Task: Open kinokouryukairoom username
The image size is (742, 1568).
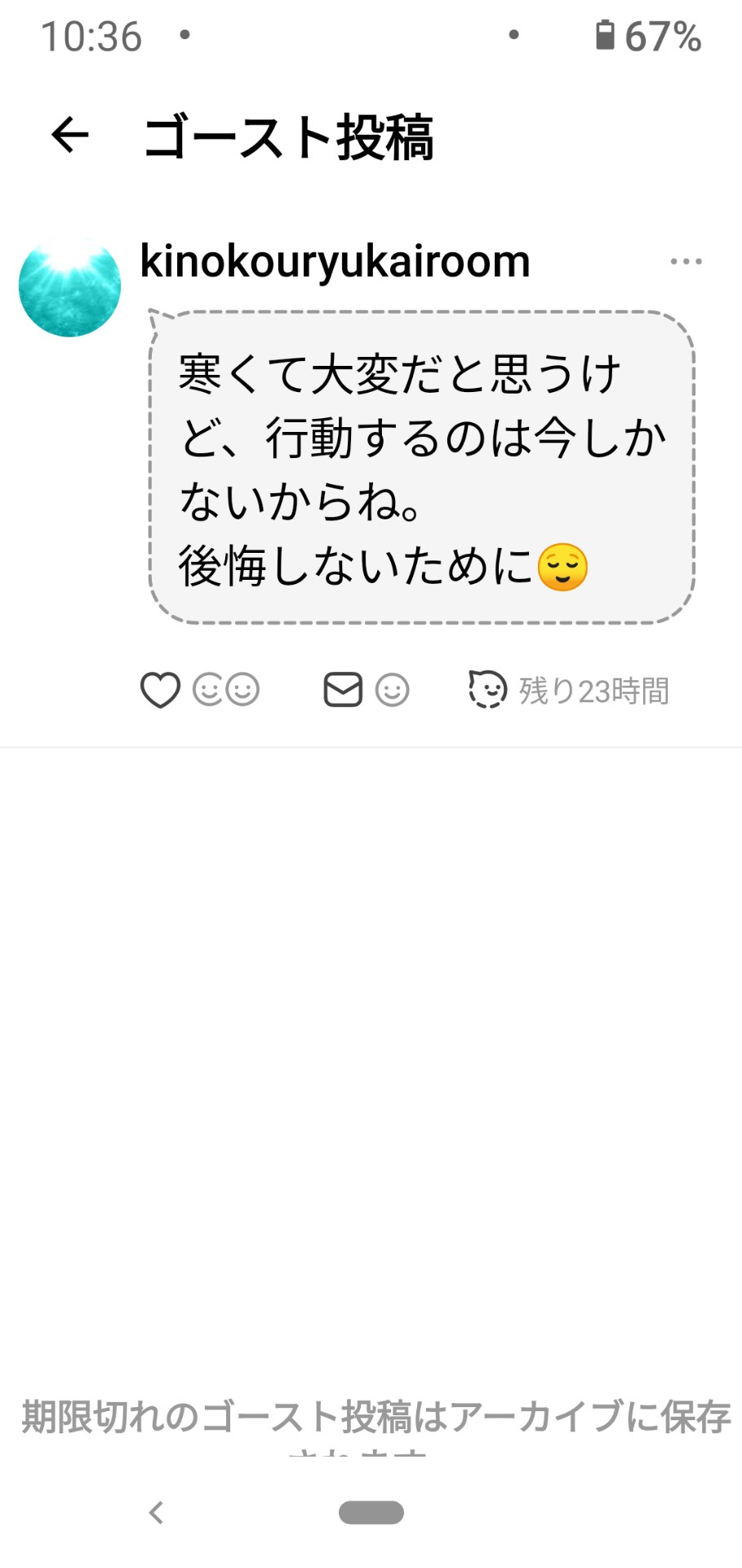Action: (335, 261)
